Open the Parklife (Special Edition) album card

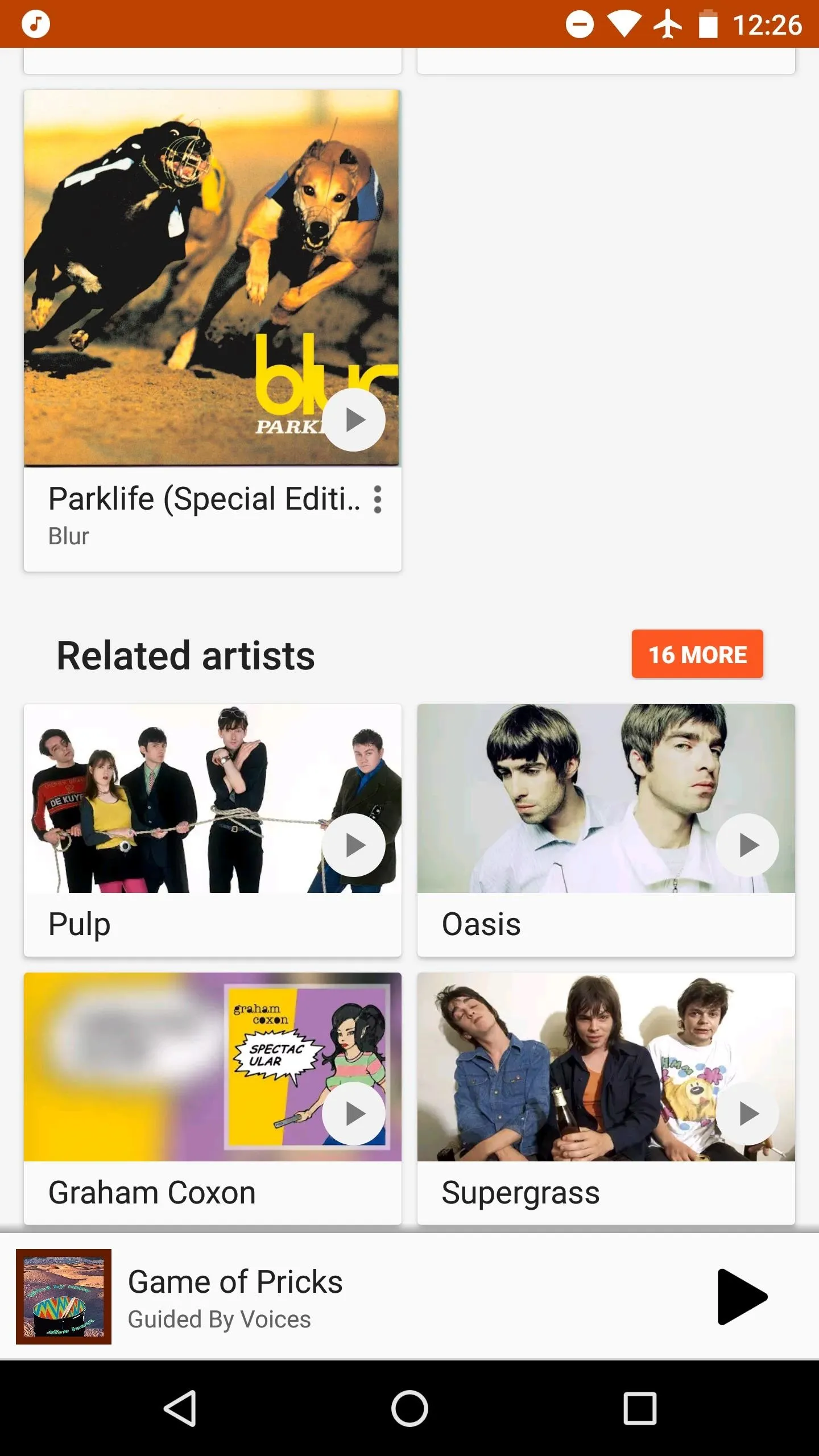pos(213,330)
